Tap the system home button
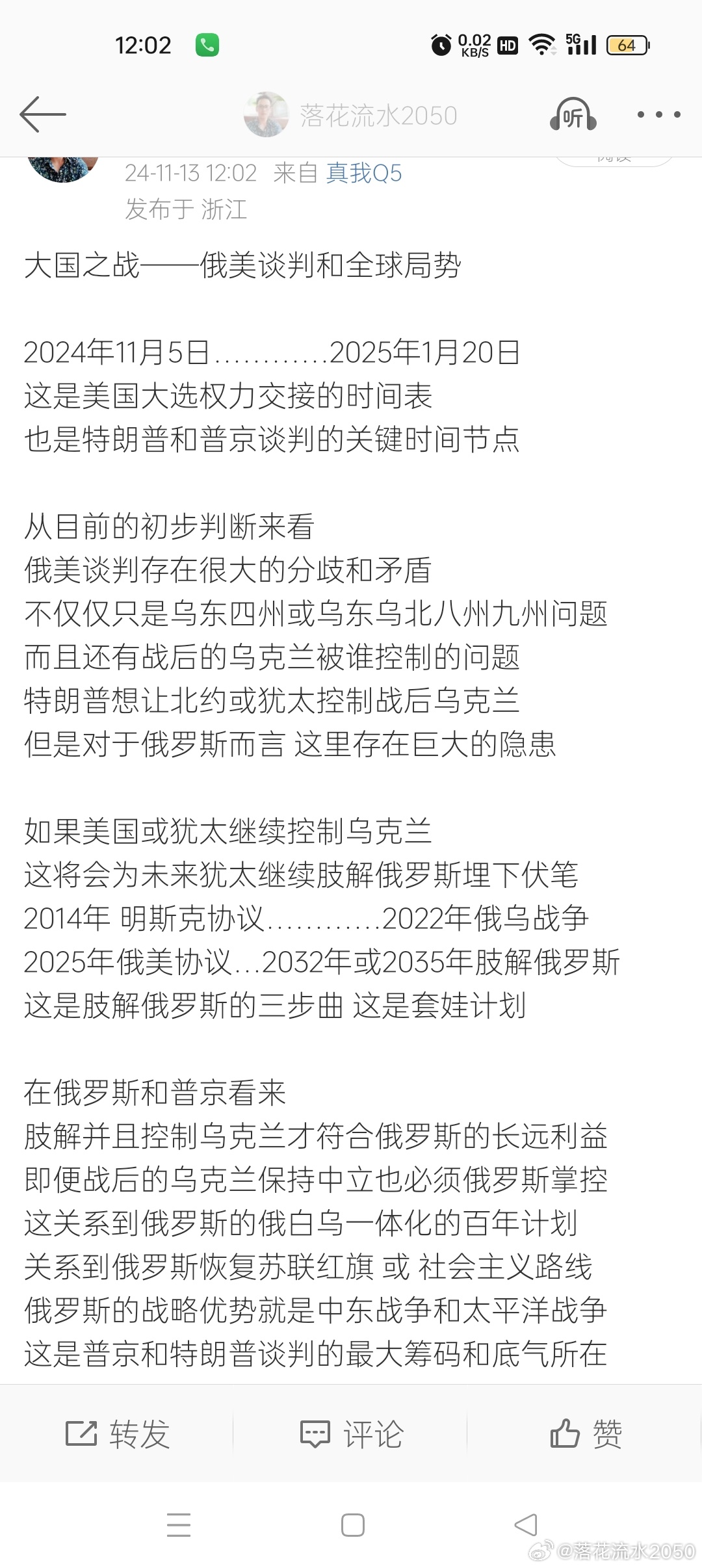This screenshot has height=1568, width=702. point(352,1524)
